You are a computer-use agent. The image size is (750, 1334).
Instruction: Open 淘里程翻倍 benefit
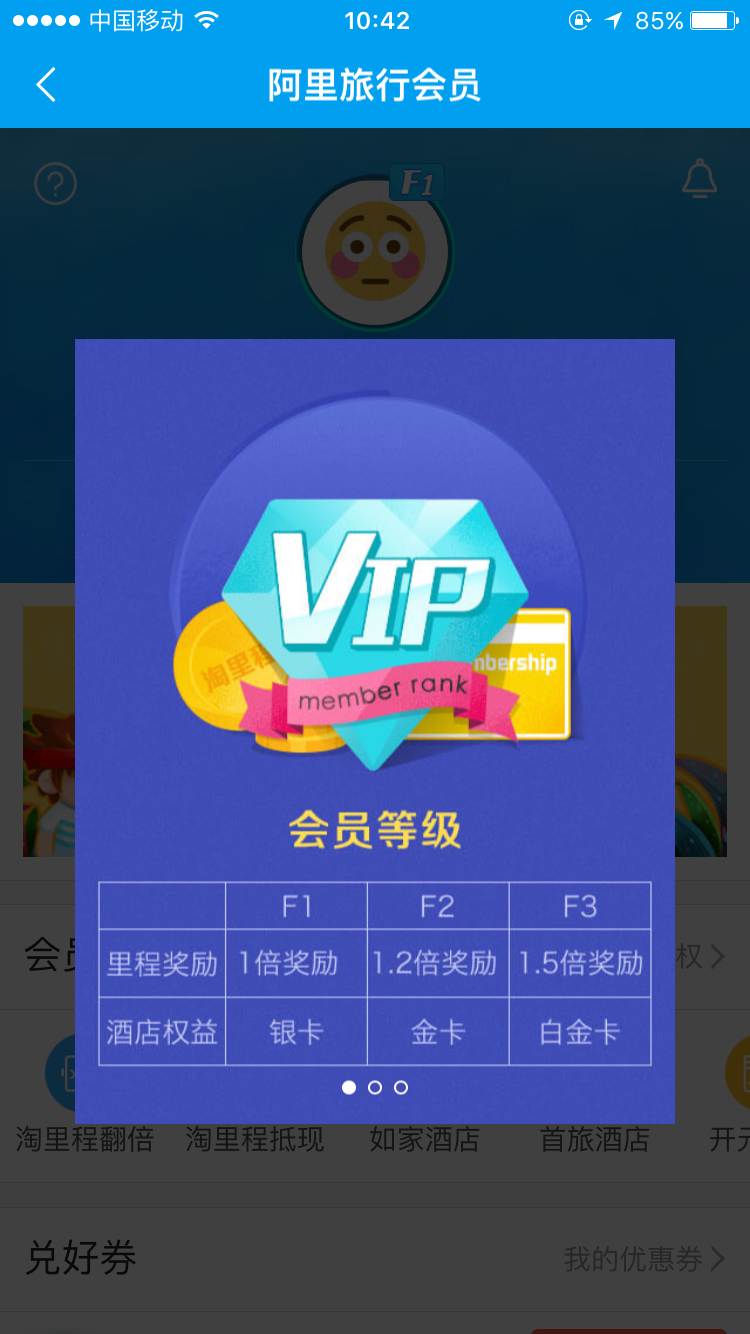pyautogui.click(x=85, y=1139)
